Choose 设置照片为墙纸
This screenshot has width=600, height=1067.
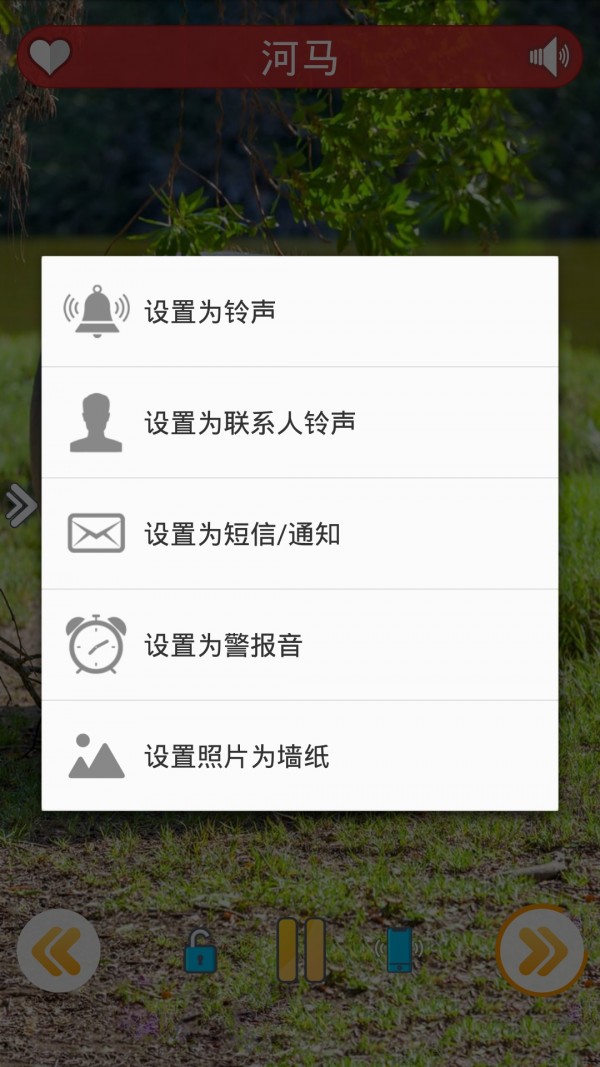coord(300,756)
